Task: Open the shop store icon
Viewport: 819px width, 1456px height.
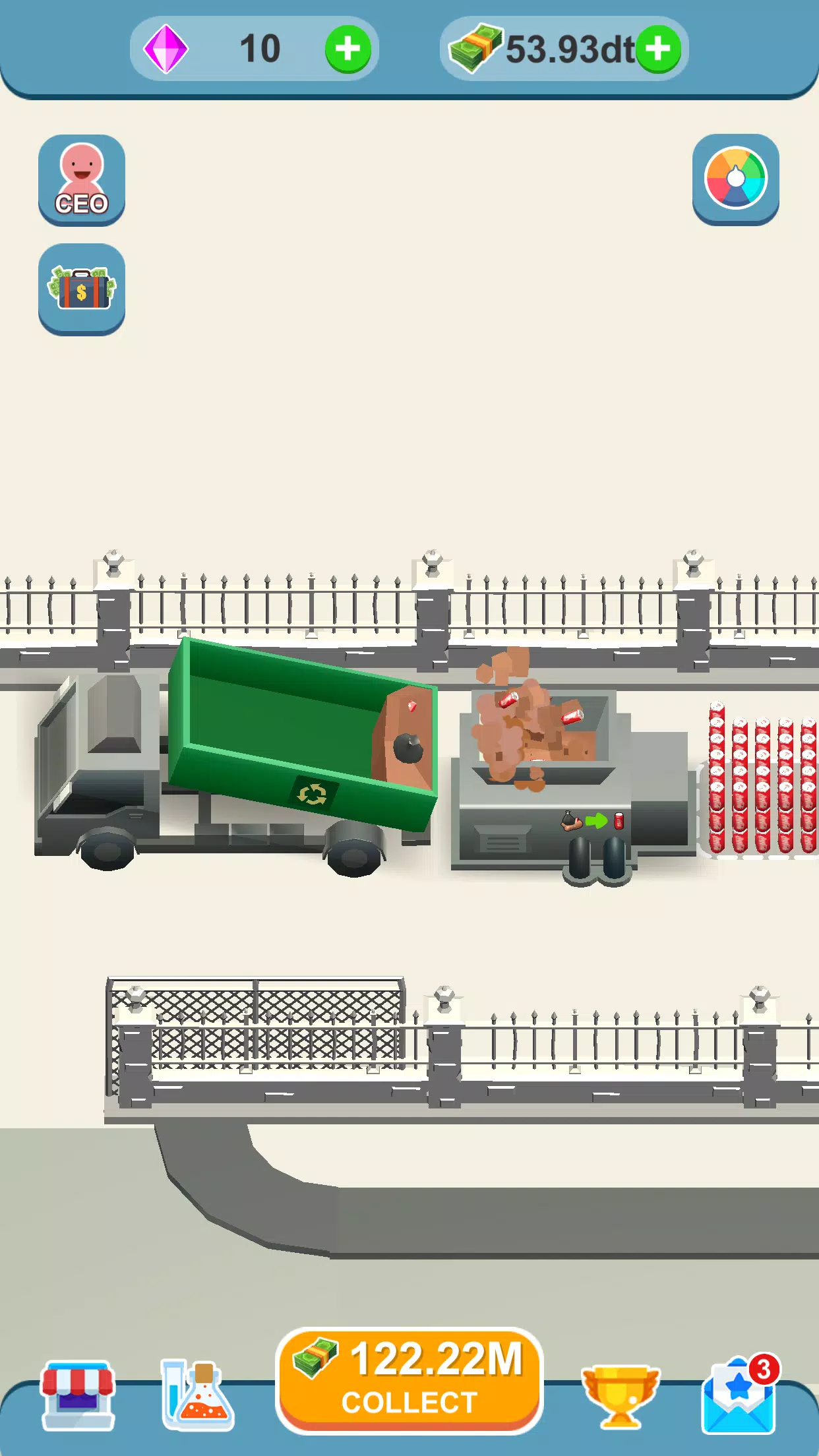Action: click(x=78, y=1395)
